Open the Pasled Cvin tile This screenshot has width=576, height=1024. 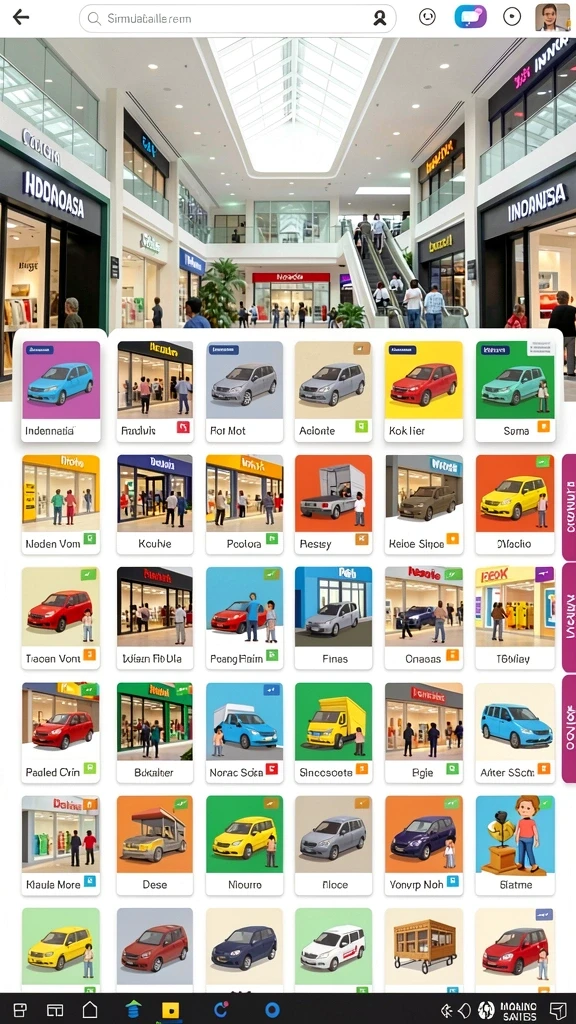pyautogui.click(x=61, y=733)
